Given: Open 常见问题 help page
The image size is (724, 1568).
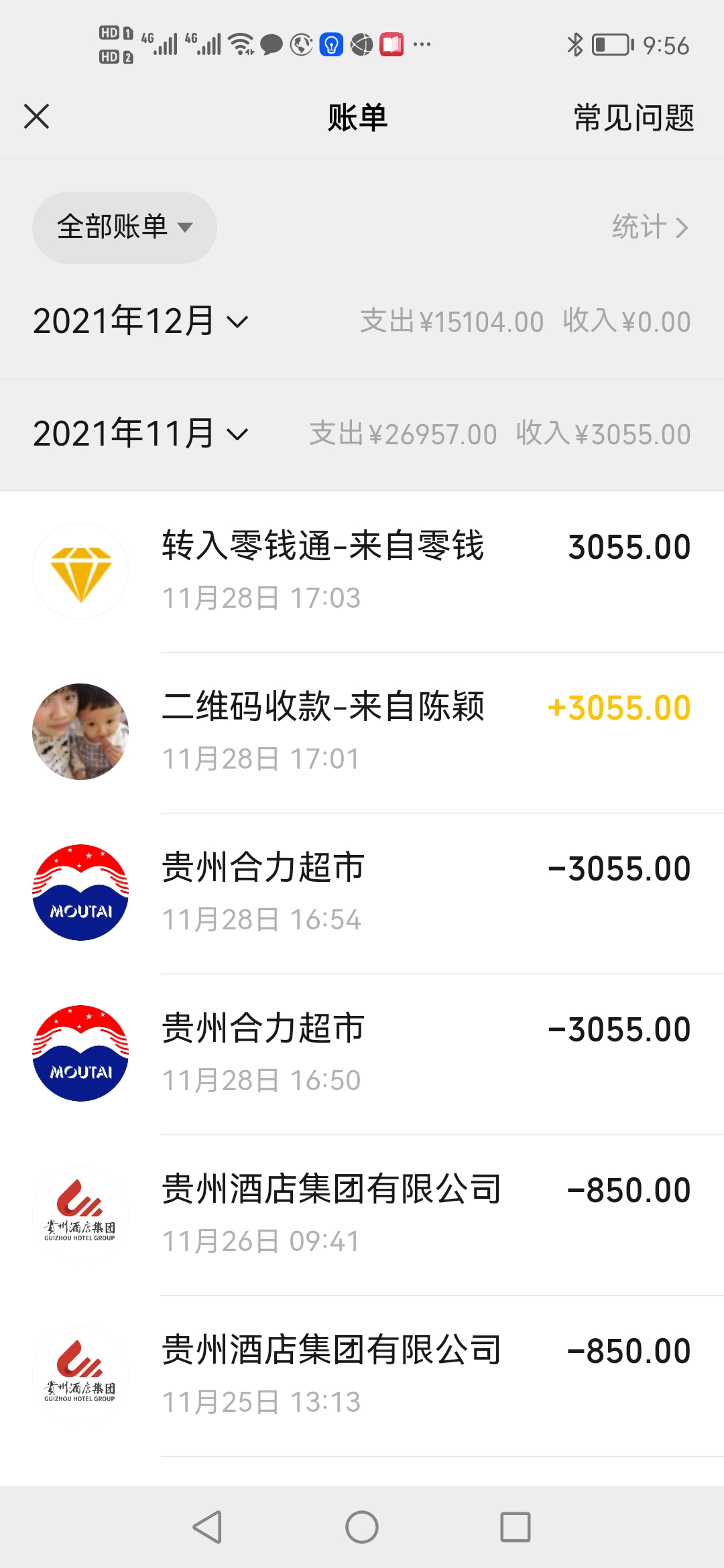Looking at the screenshot, I should (633, 118).
